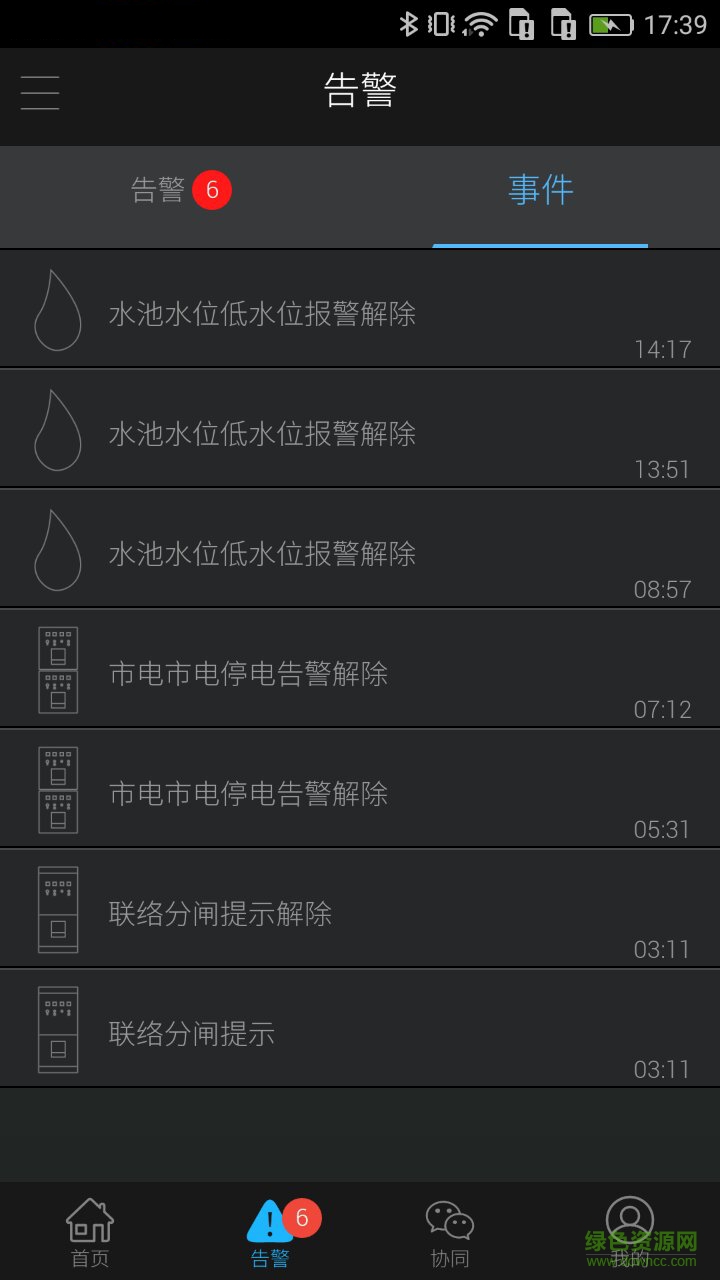The width and height of the screenshot is (720, 1280).
Task: Switch to the 告警 tab
Action: pyautogui.click(x=156, y=190)
